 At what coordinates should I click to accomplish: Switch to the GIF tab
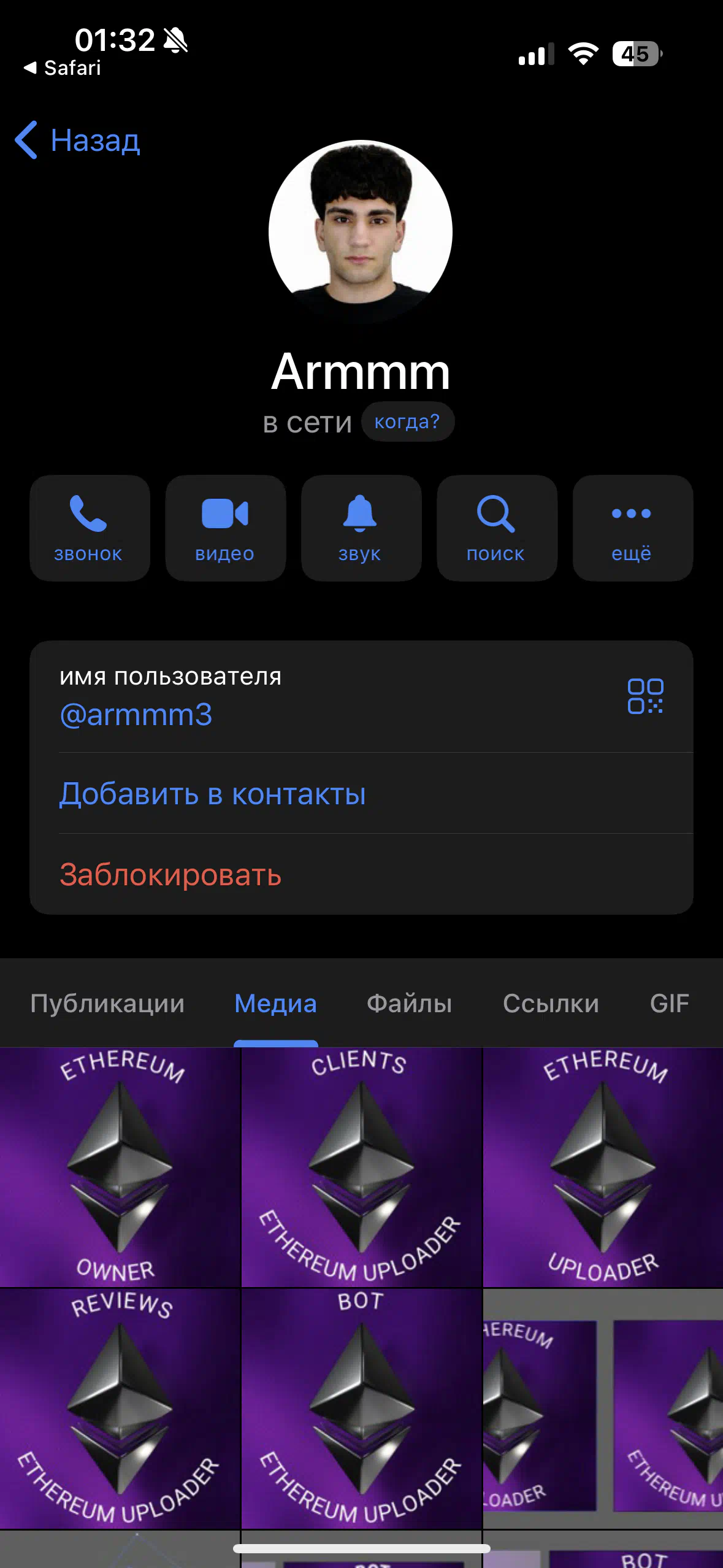[x=670, y=1004]
